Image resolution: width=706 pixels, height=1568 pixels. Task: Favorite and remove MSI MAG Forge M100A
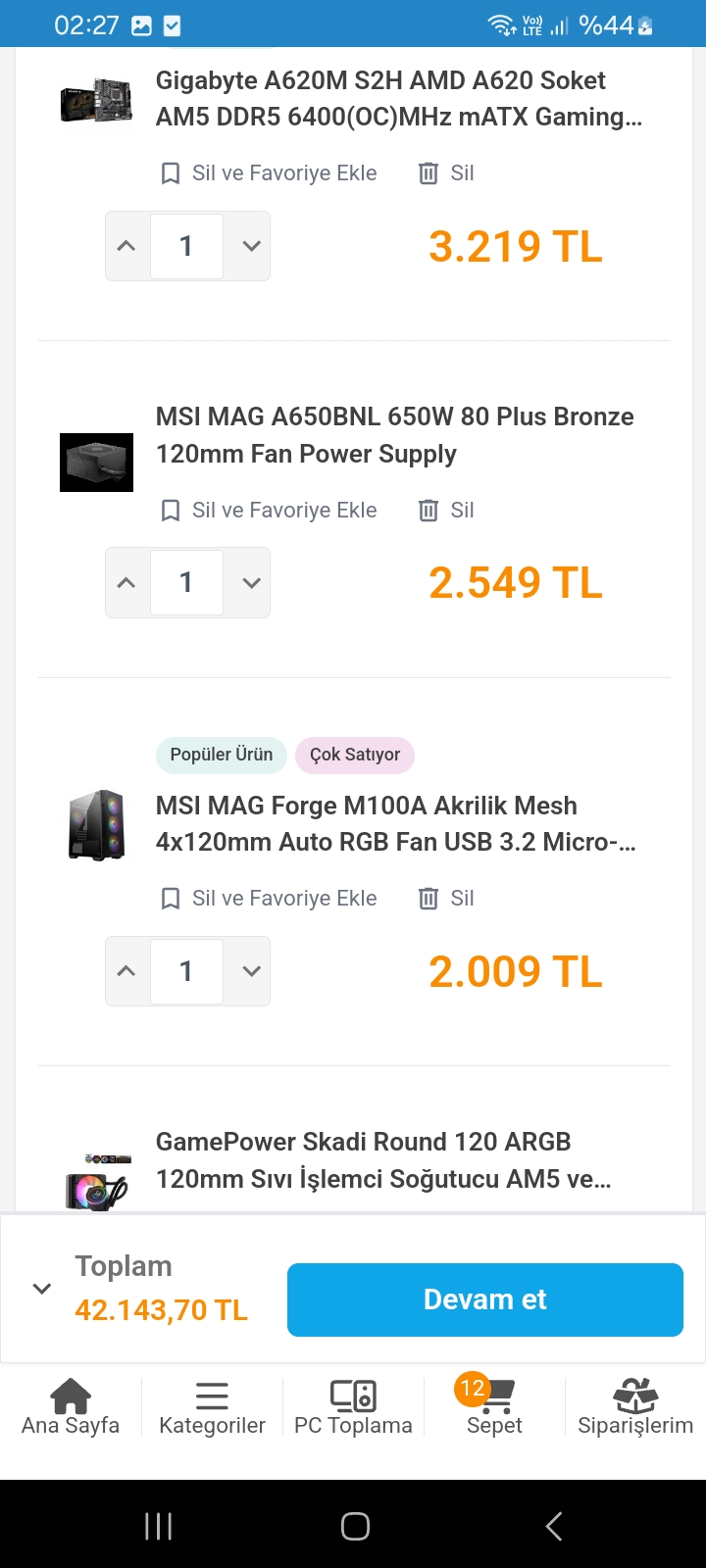click(x=269, y=899)
